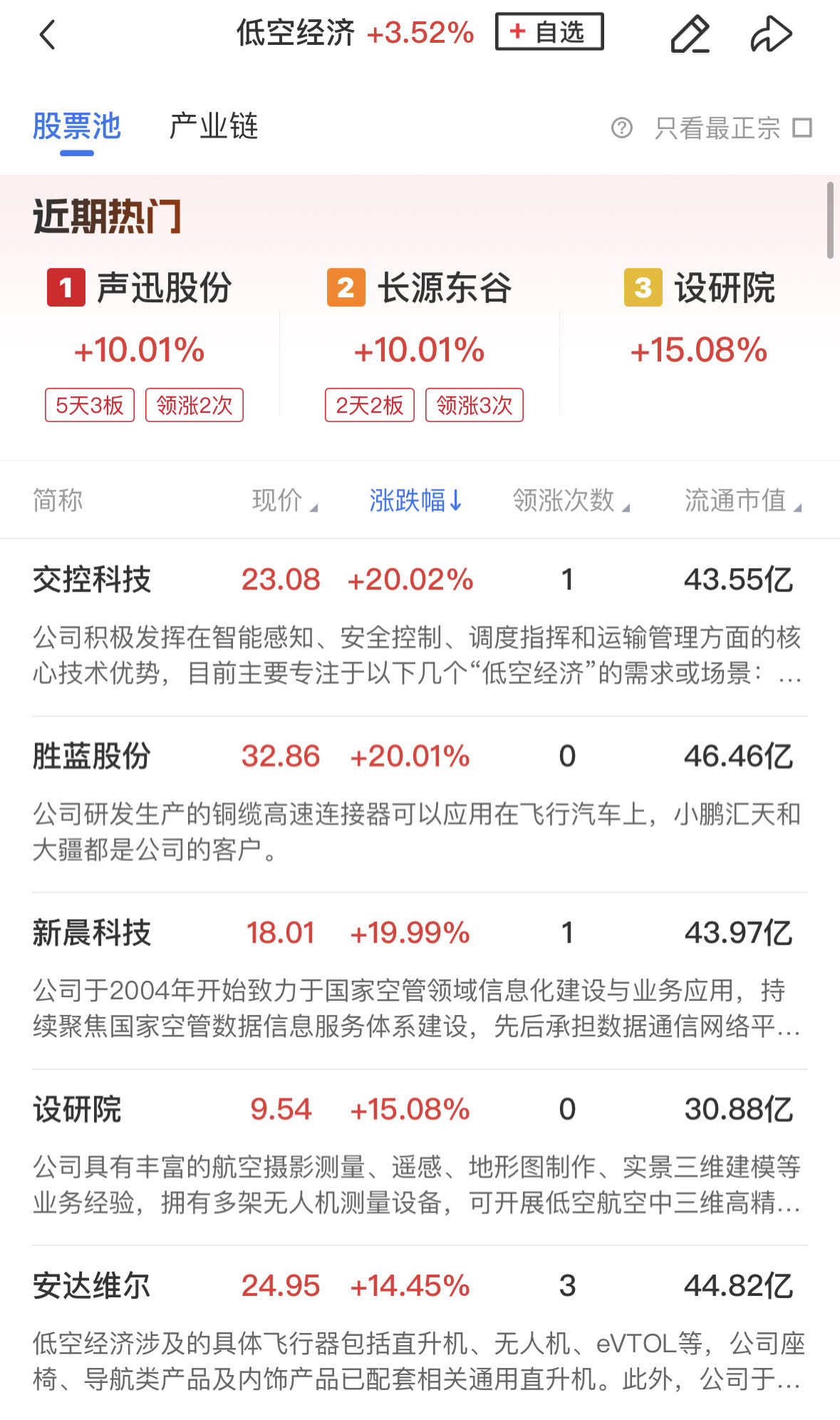Sort the list by 现价
Image resolution: width=840 pixels, height=1420 pixels.
point(284,500)
